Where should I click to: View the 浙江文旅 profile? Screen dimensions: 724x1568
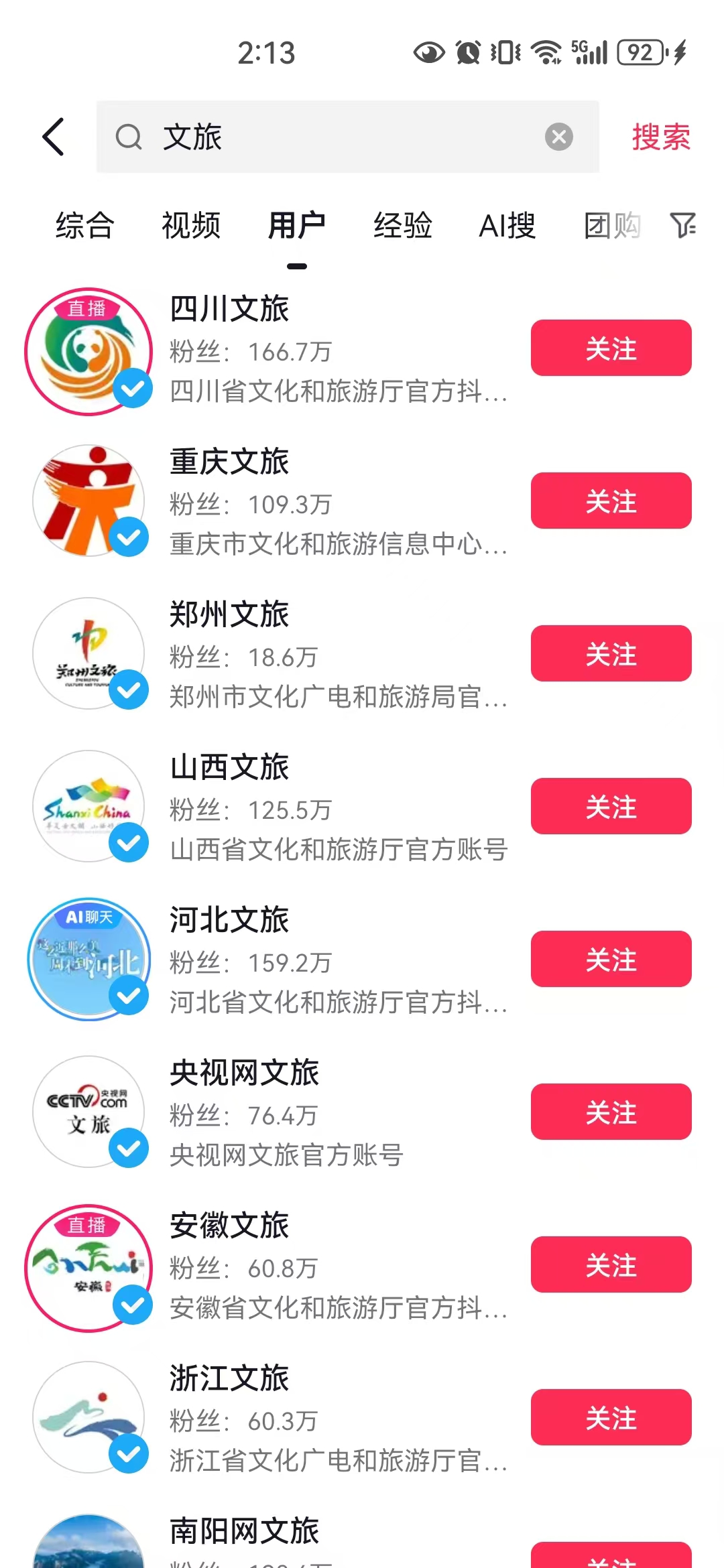pos(230,1378)
